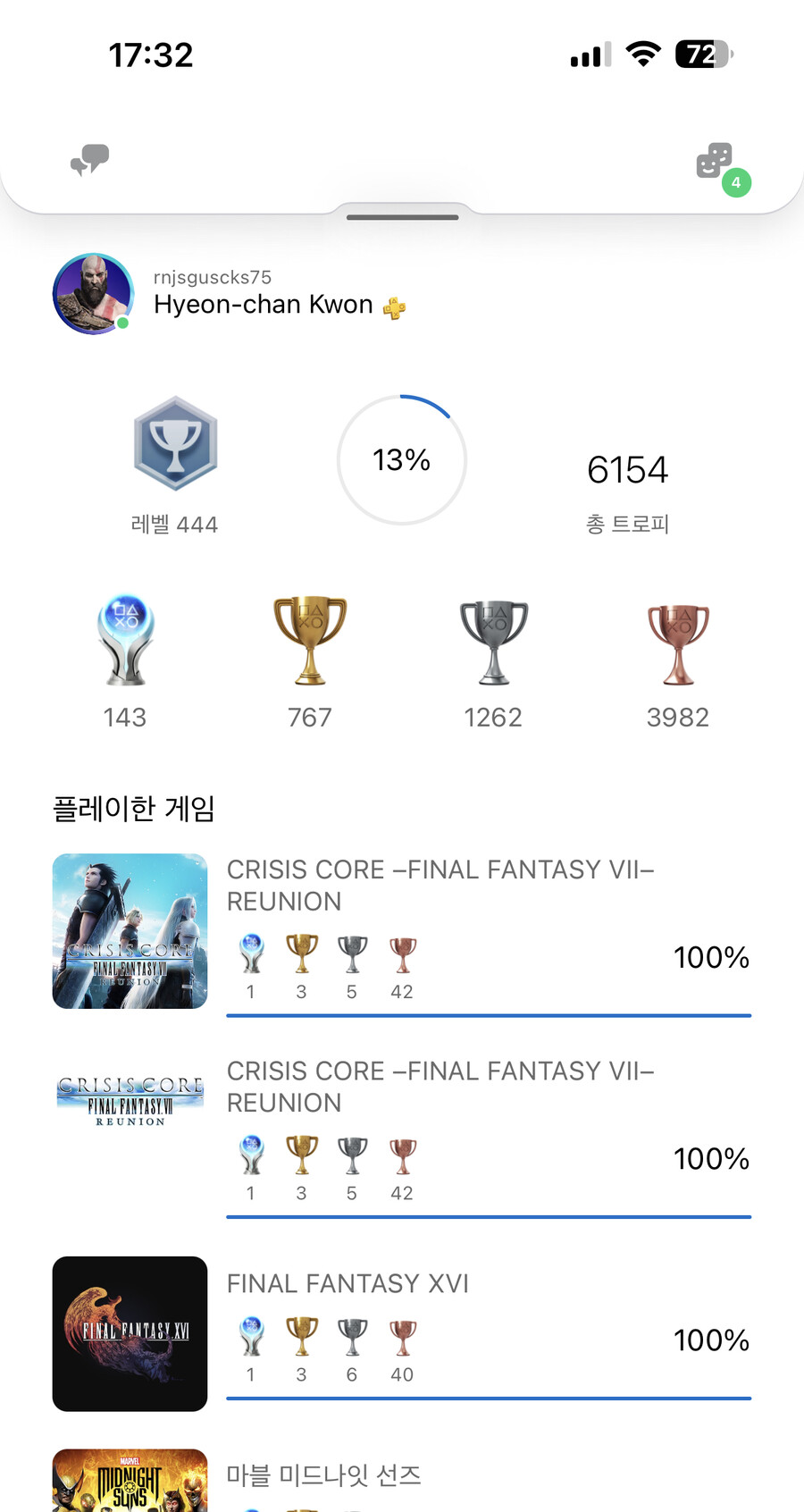Open the friends icon with badge 4
This screenshot has height=1512, width=804.
(x=716, y=163)
